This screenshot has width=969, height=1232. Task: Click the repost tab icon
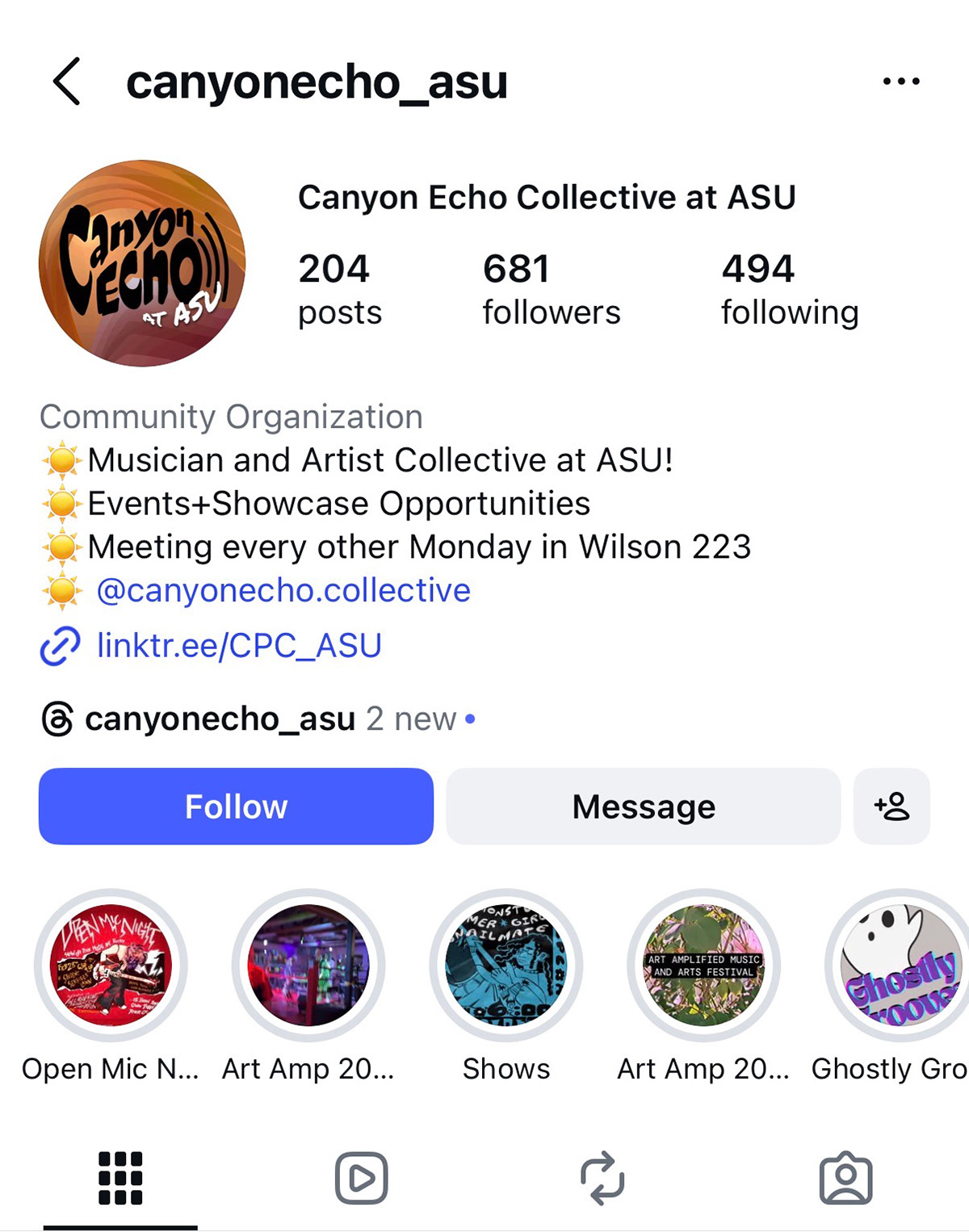point(603,1177)
